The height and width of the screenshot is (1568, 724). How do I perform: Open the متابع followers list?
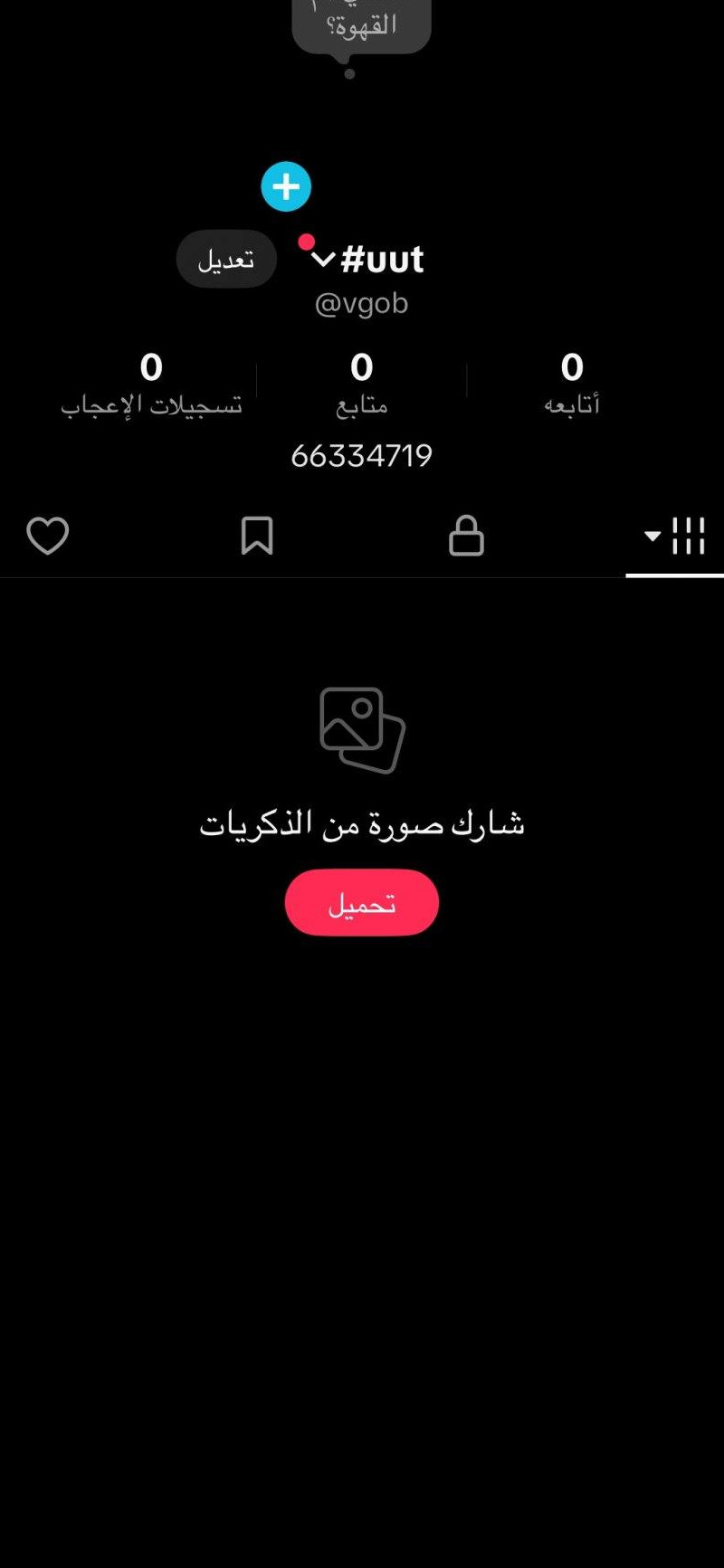(361, 384)
